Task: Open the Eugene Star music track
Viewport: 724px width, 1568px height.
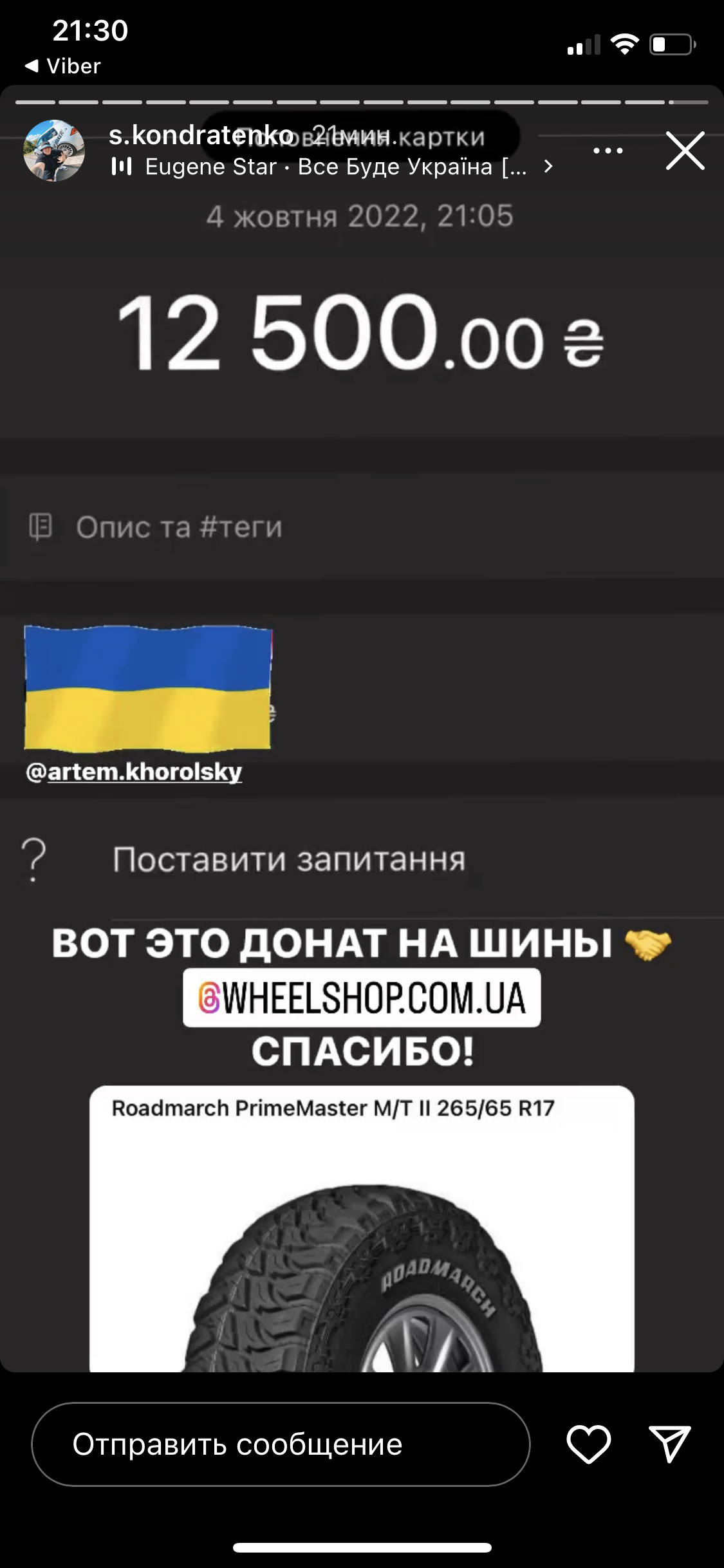Action: (331, 167)
